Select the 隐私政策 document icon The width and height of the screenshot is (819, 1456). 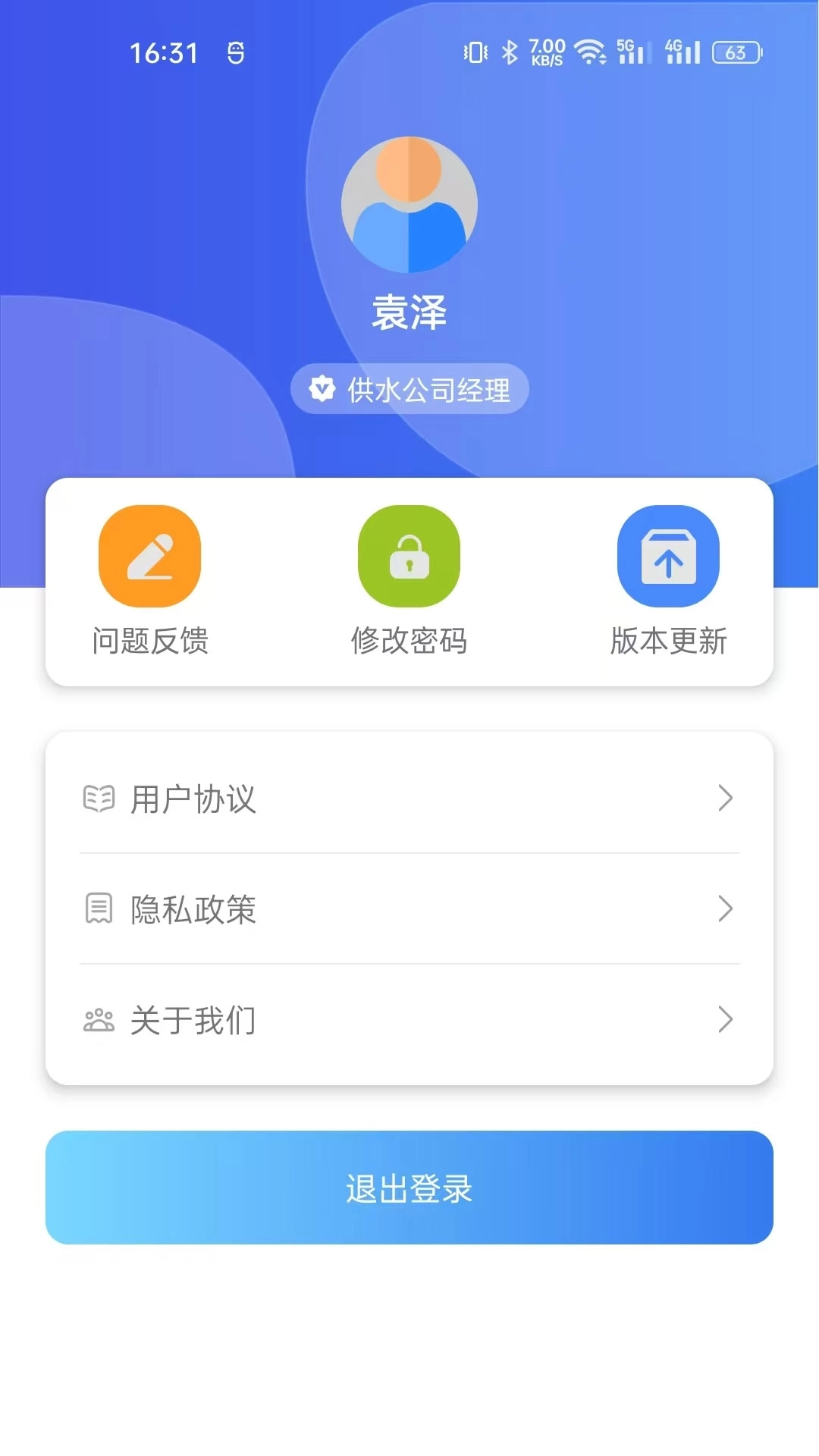pyautogui.click(x=98, y=909)
